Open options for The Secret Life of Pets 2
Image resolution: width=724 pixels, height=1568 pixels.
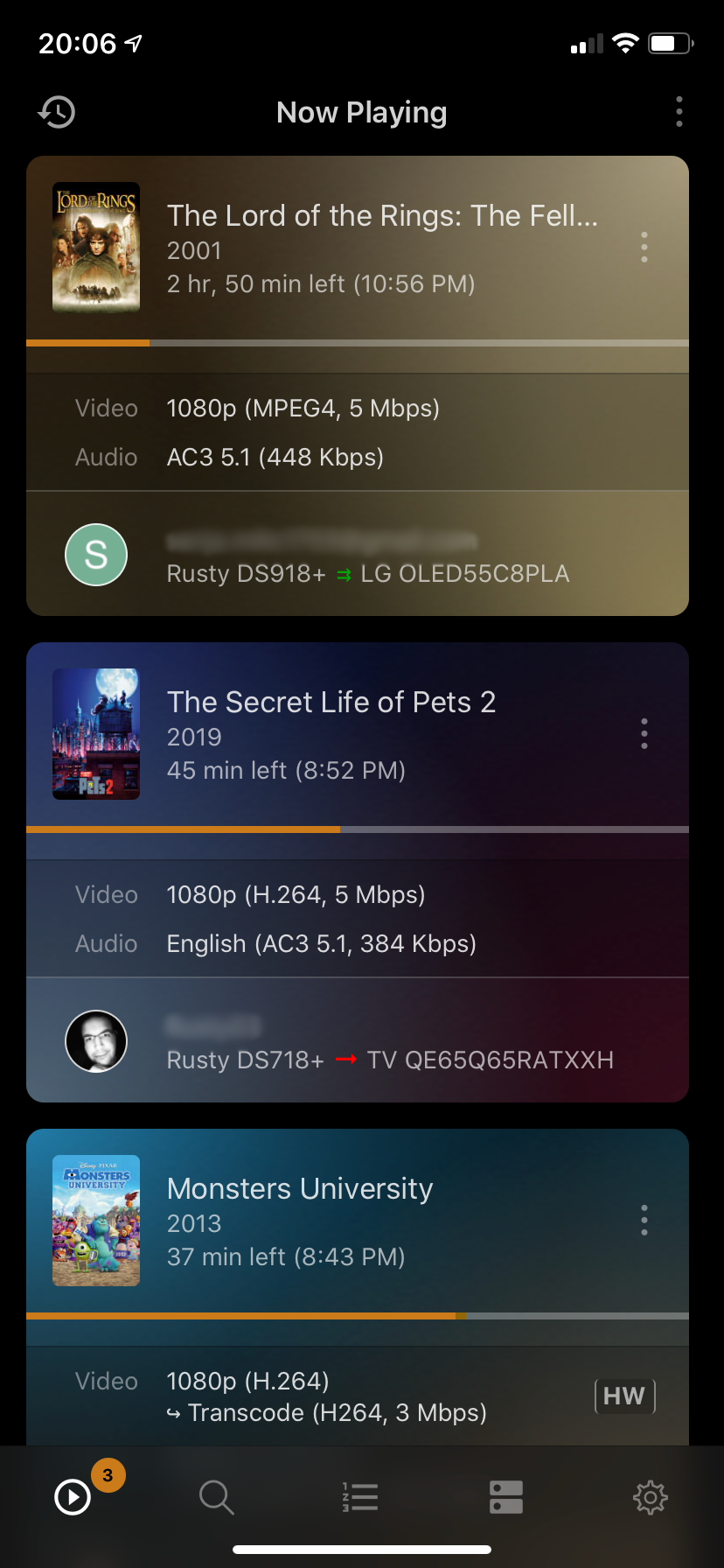pyautogui.click(x=644, y=733)
